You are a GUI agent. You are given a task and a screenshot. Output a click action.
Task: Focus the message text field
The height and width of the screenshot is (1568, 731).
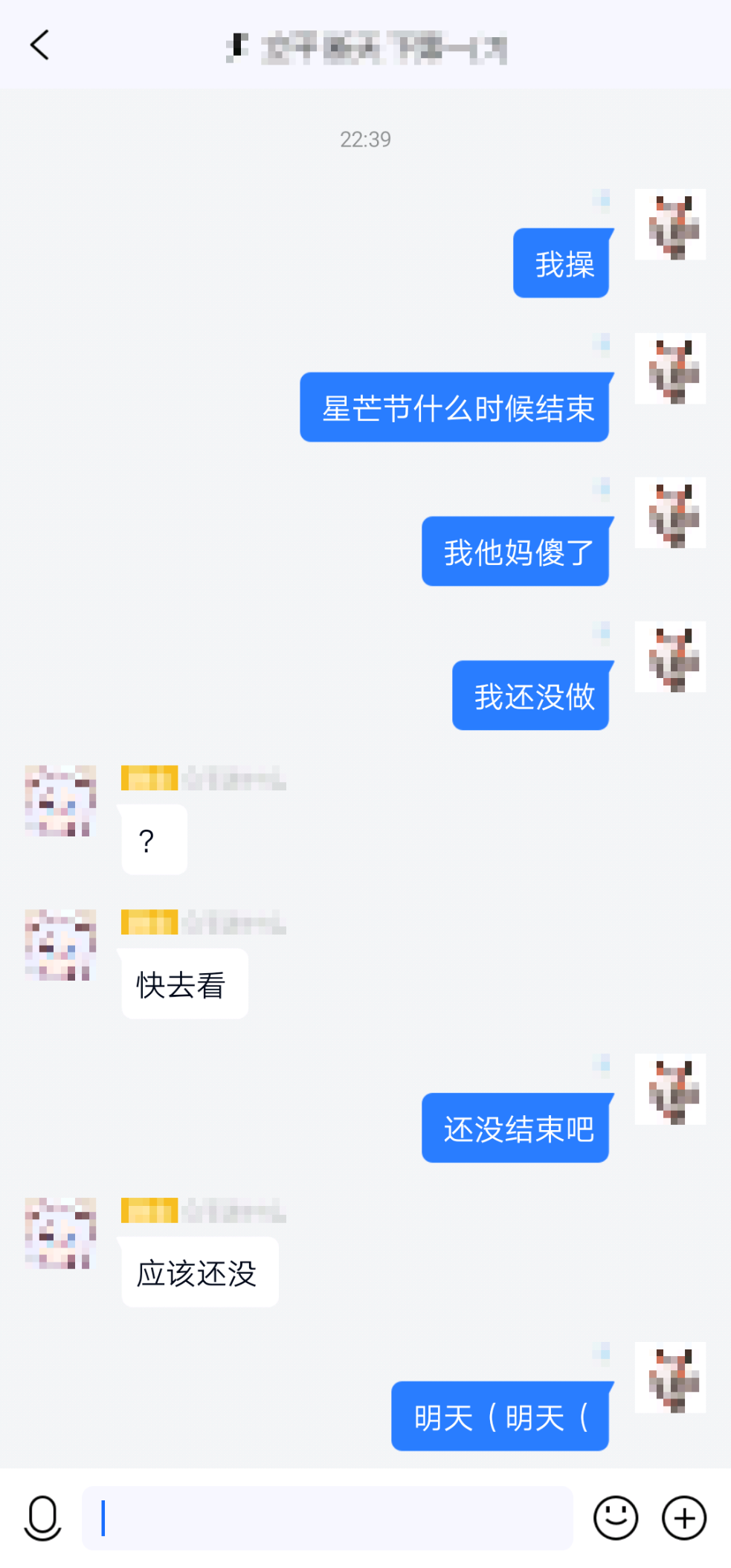click(327, 1517)
